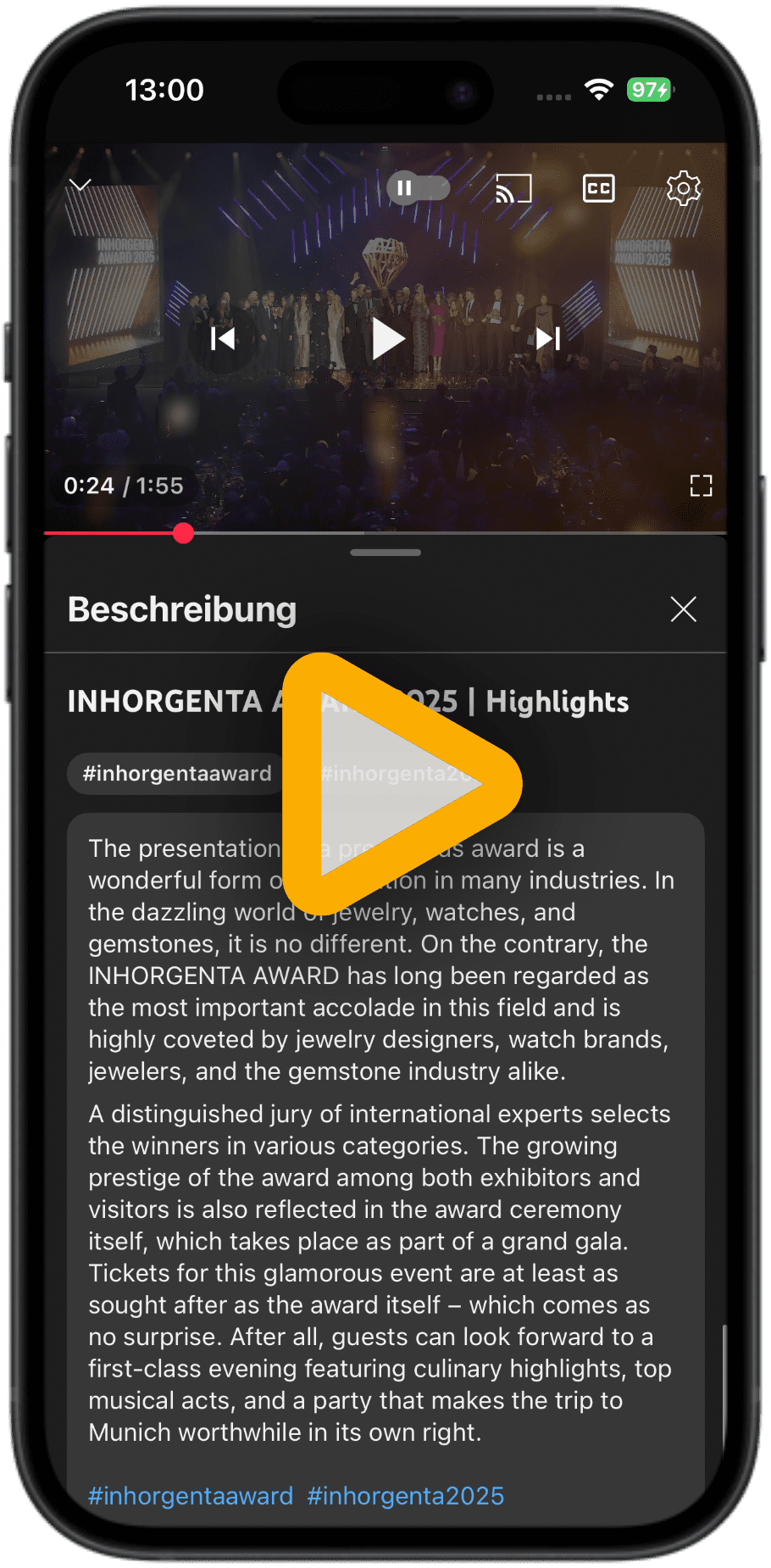Toggle the autoplay switch
The height and width of the screenshot is (1568, 771).
tap(418, 187)
